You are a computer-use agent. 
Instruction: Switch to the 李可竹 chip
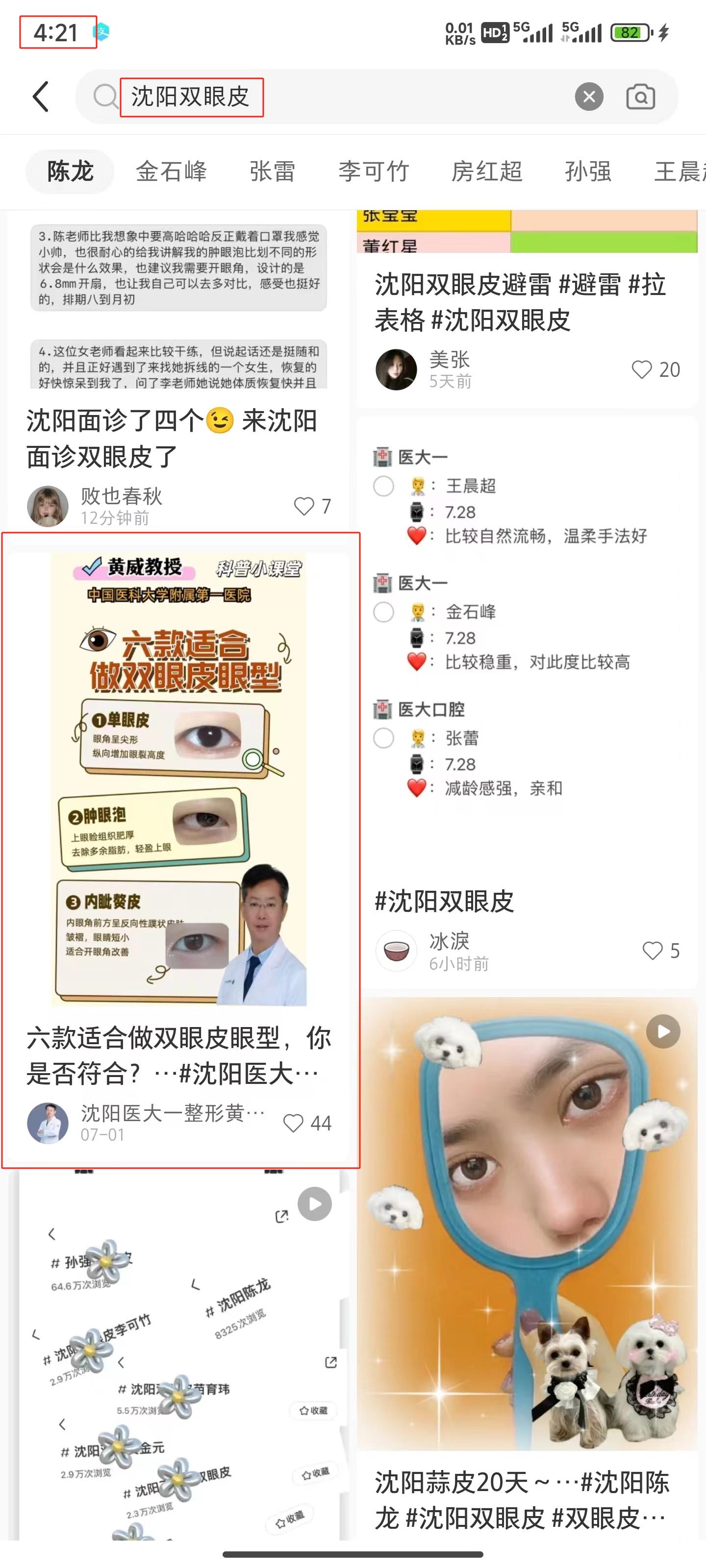click(374, 171)
